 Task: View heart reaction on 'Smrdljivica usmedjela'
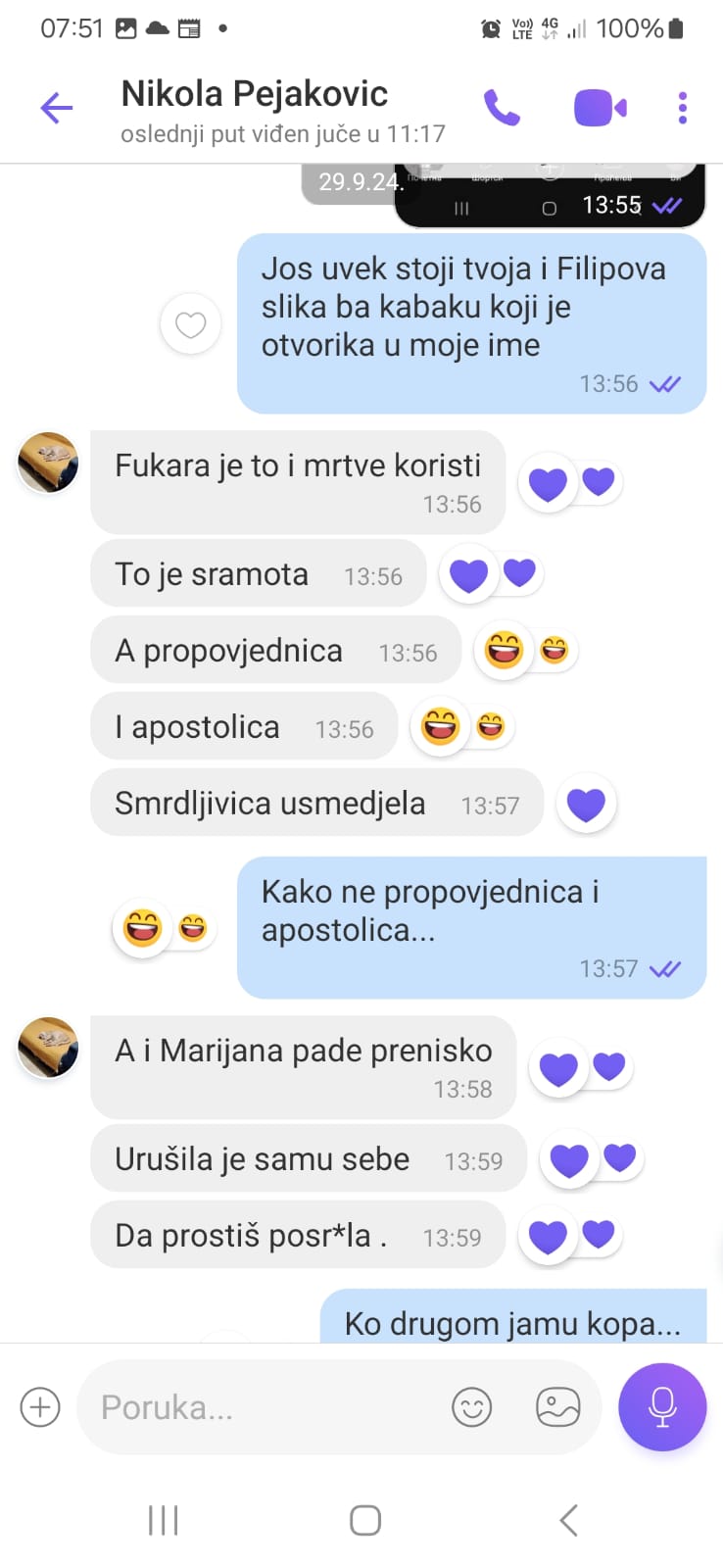pos(586,805)
